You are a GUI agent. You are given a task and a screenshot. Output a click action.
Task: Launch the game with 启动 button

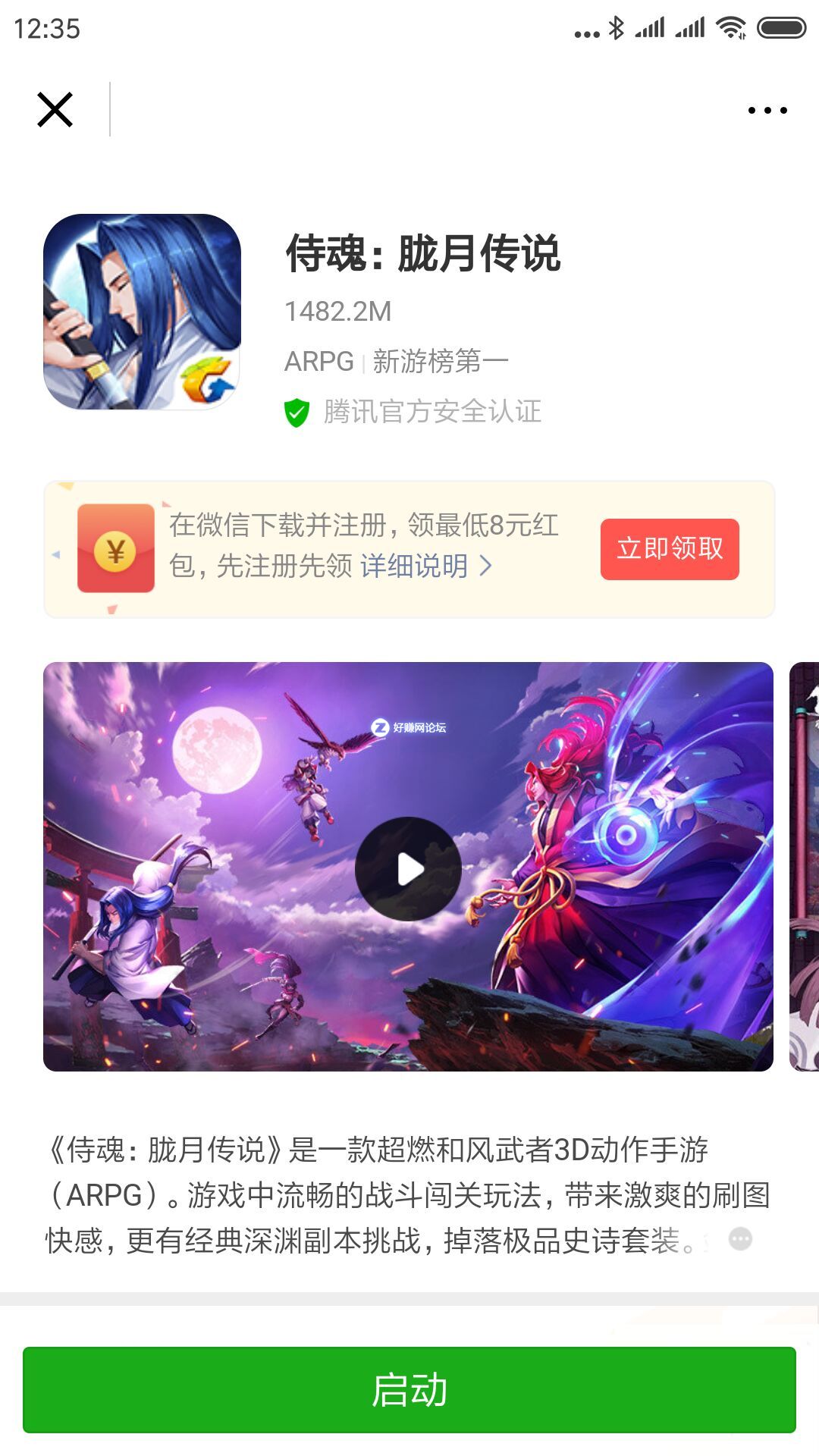click(x=409, y=1390)
